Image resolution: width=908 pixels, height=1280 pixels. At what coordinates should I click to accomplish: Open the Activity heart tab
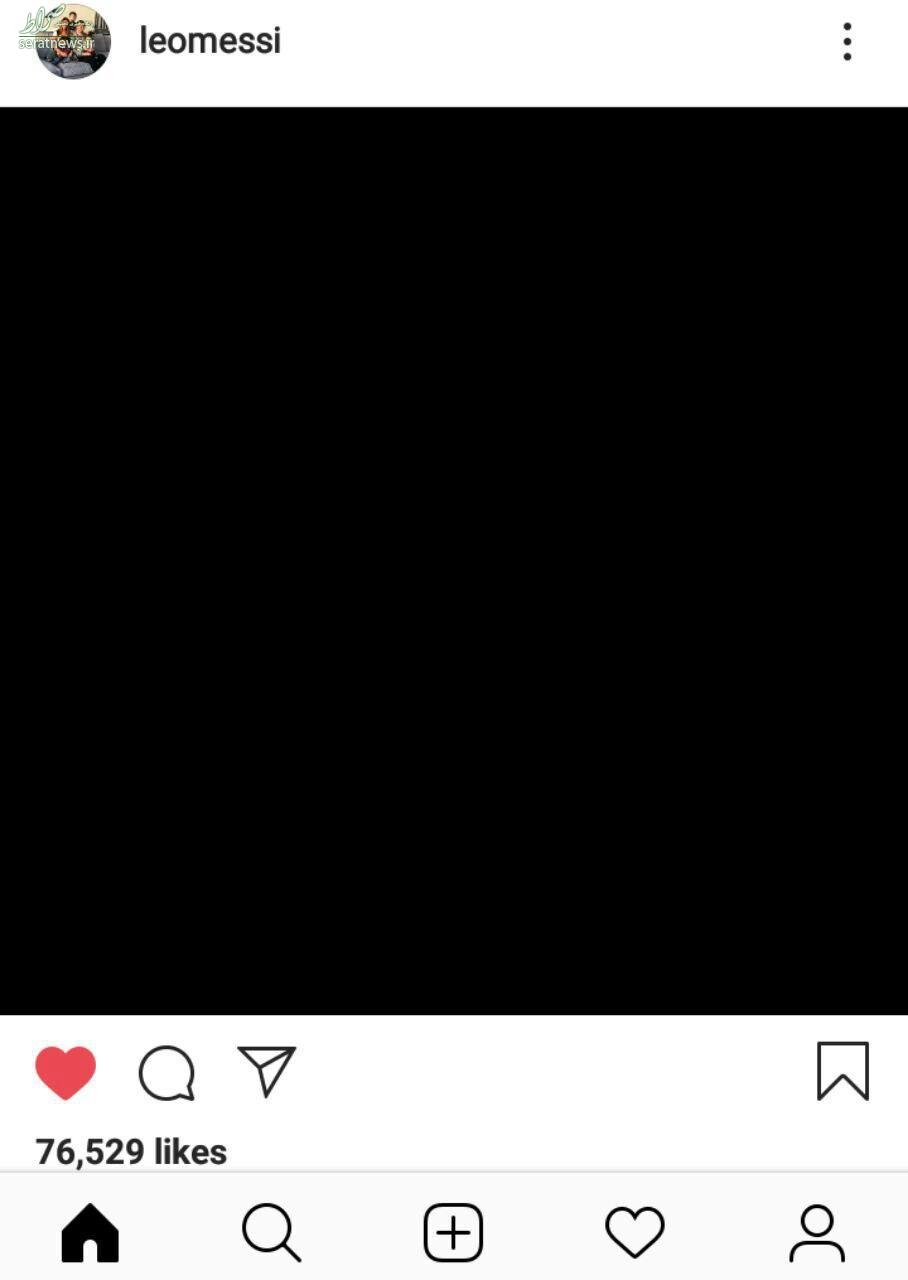tap(635, 1232)
